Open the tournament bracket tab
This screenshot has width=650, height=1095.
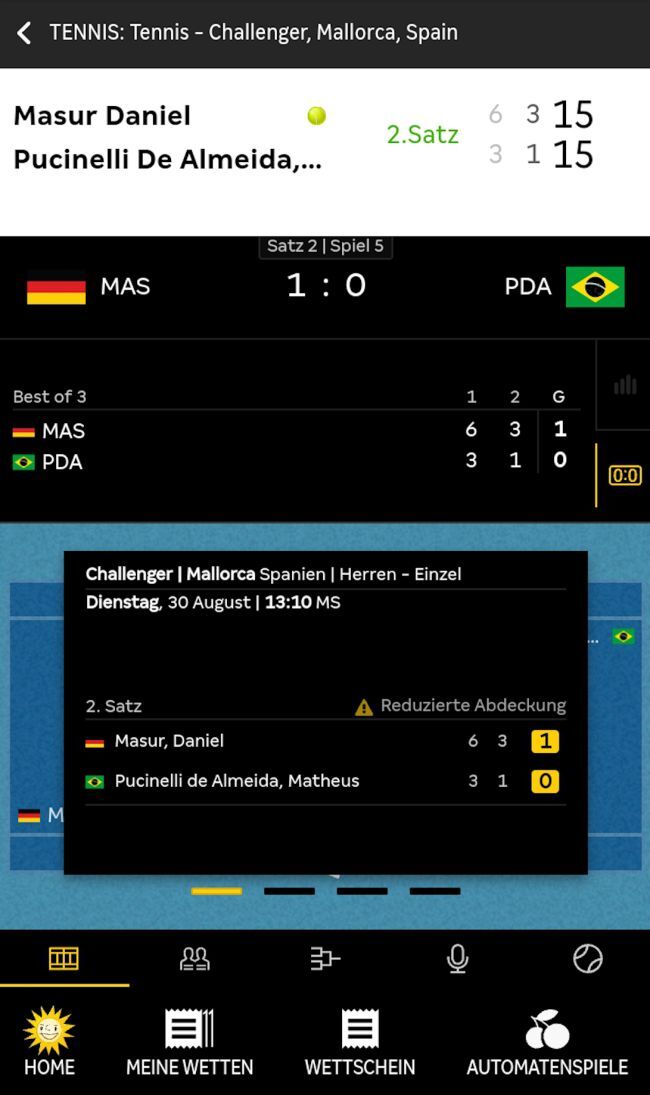pyautogui.click(x=325, y=959)
